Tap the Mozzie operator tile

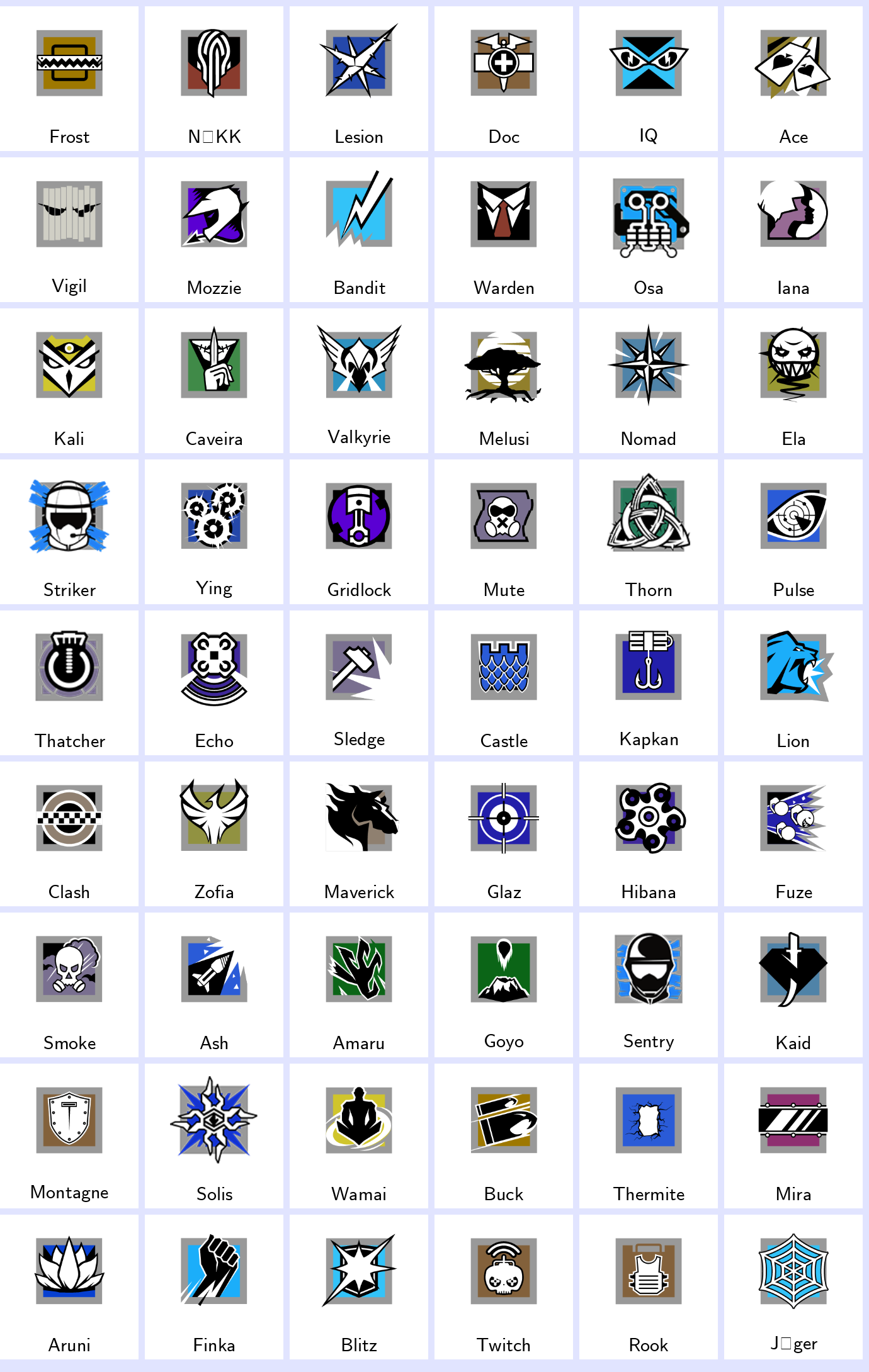[214, 230]
